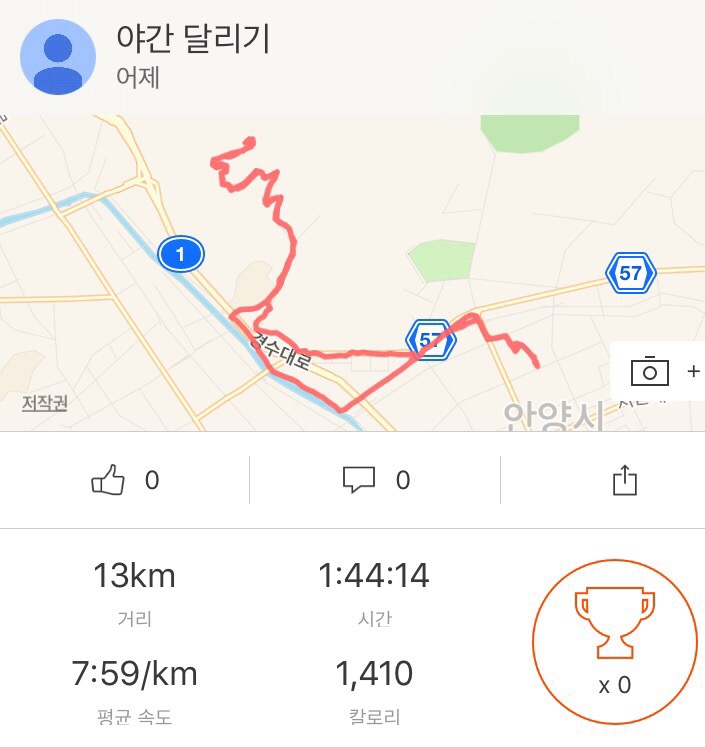Share this night run activity

624,480
